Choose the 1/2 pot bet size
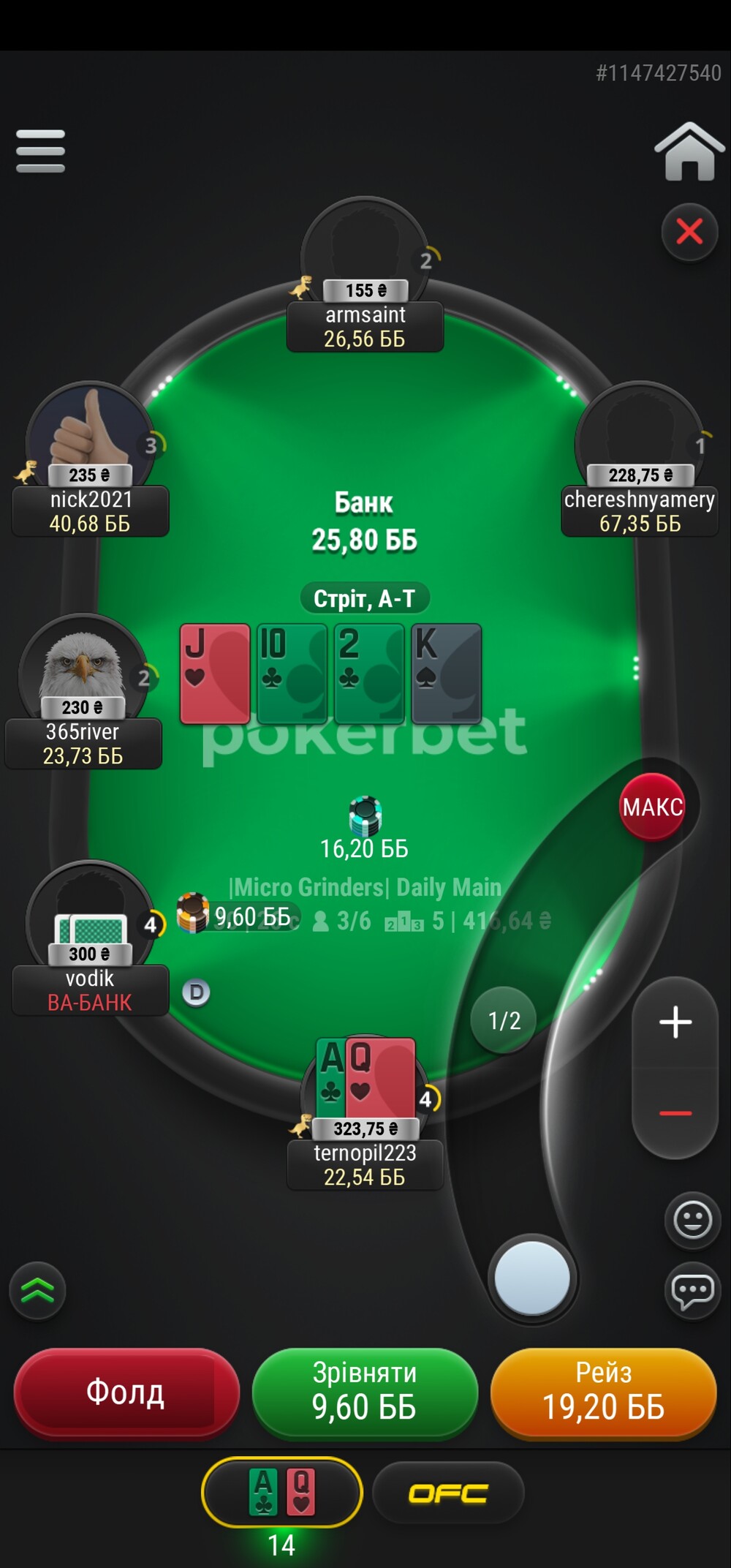The height and width of the screenshot is (1568, 731). pyautogui.click(x=504, y=1019)
